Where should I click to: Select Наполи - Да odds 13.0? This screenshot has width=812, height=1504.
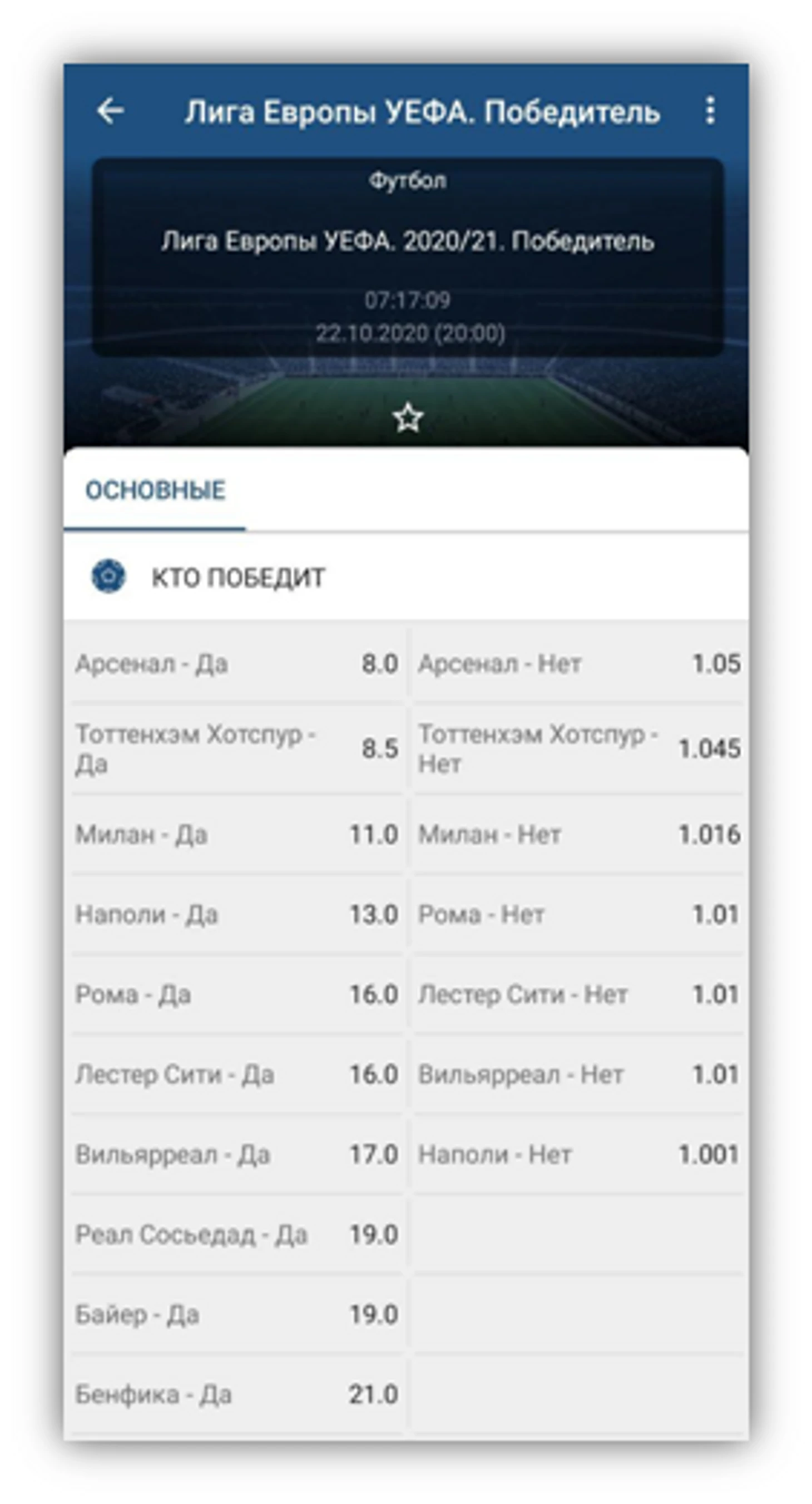237,914
